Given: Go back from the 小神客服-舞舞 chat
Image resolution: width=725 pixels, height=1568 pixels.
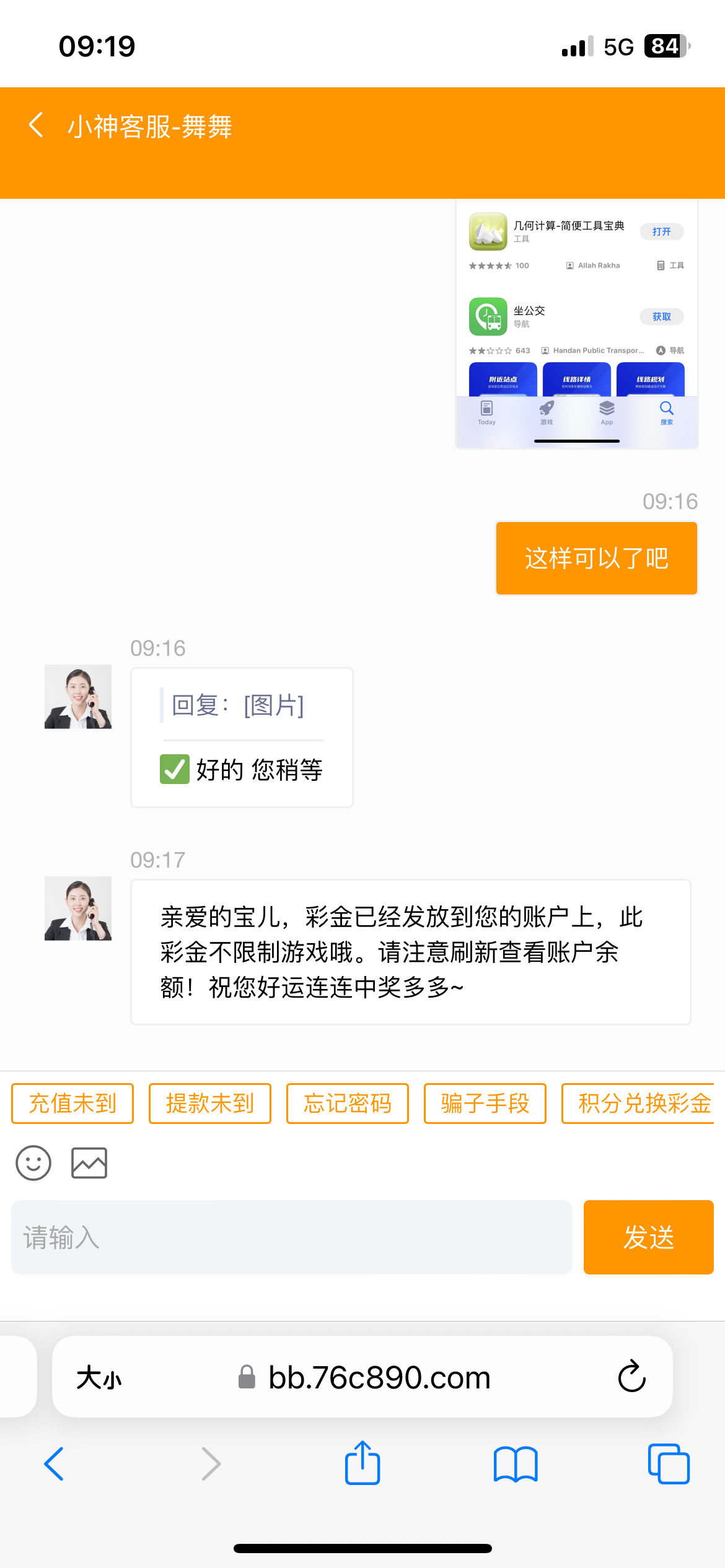Looking at the screenshot, I should pos(36,126).
